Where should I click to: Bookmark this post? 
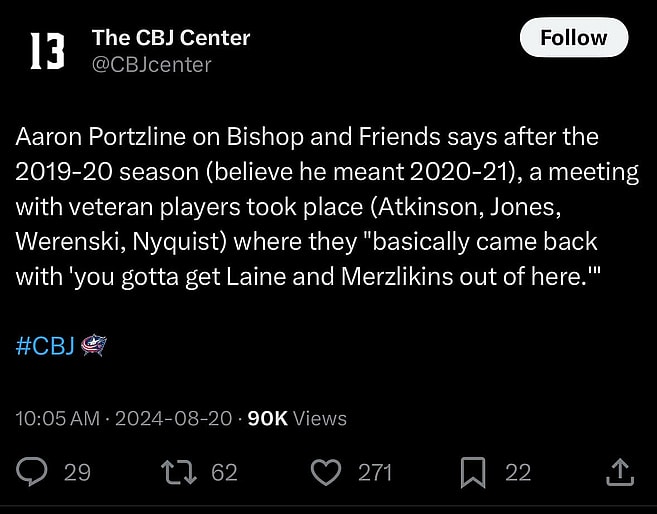click(x=473, y=472)
